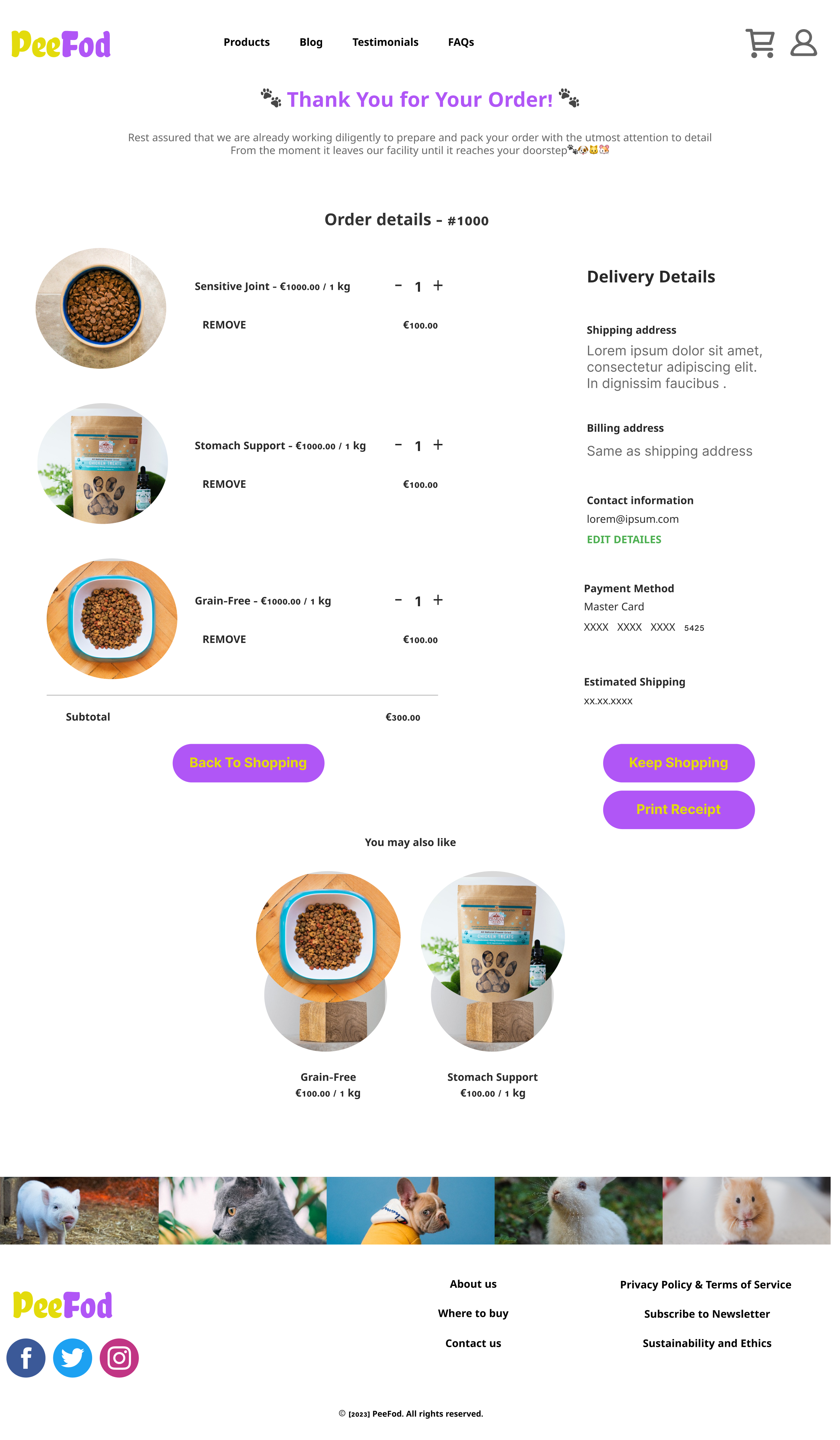View Testimonials in top menu
840x1440 pixels.
(x=385, y=42)
